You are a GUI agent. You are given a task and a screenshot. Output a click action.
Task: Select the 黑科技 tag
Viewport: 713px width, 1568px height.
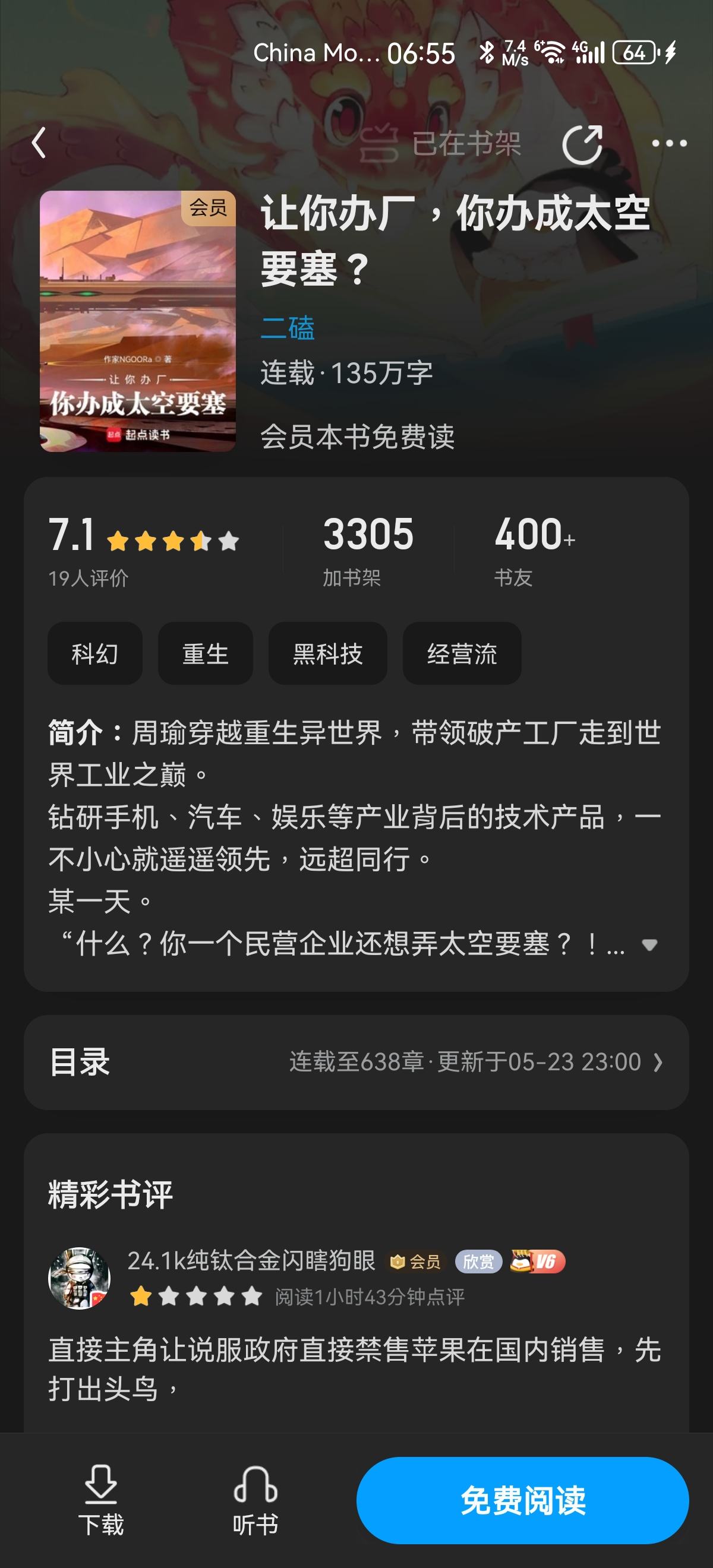click(x=327, y=654)
